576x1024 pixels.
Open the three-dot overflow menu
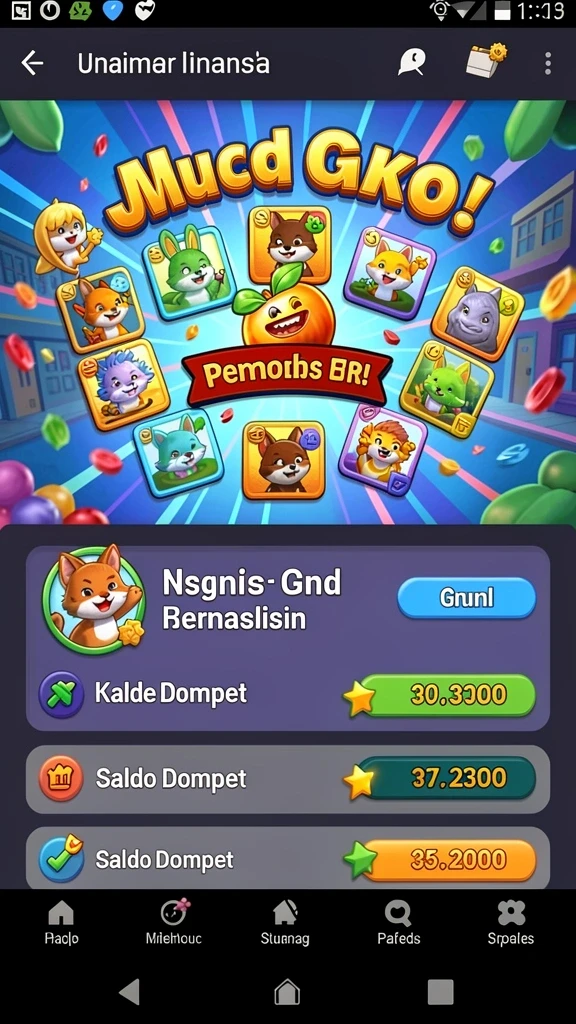(x=547, y=63)
